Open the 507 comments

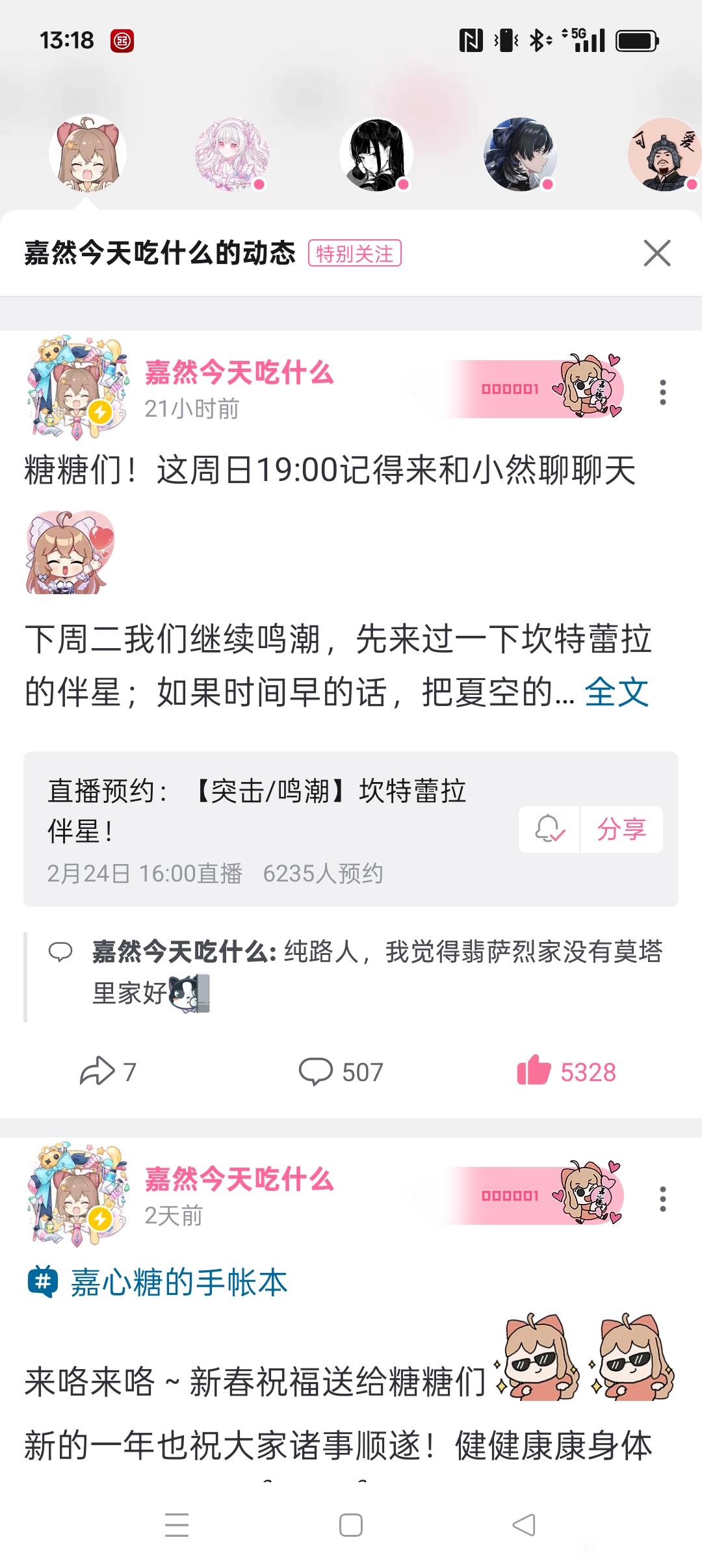pyautogui.click(x=341, y=1072)
